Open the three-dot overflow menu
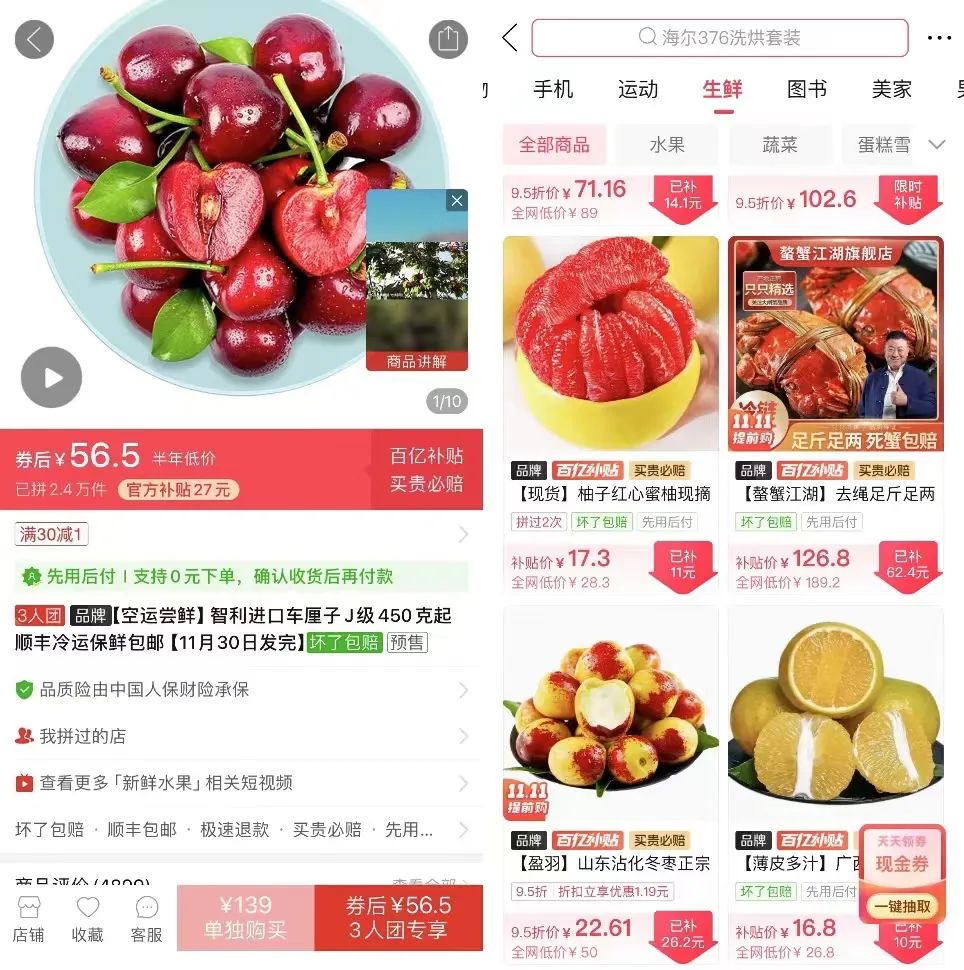This screenshot has height=970, width=964. pos(939,38)
